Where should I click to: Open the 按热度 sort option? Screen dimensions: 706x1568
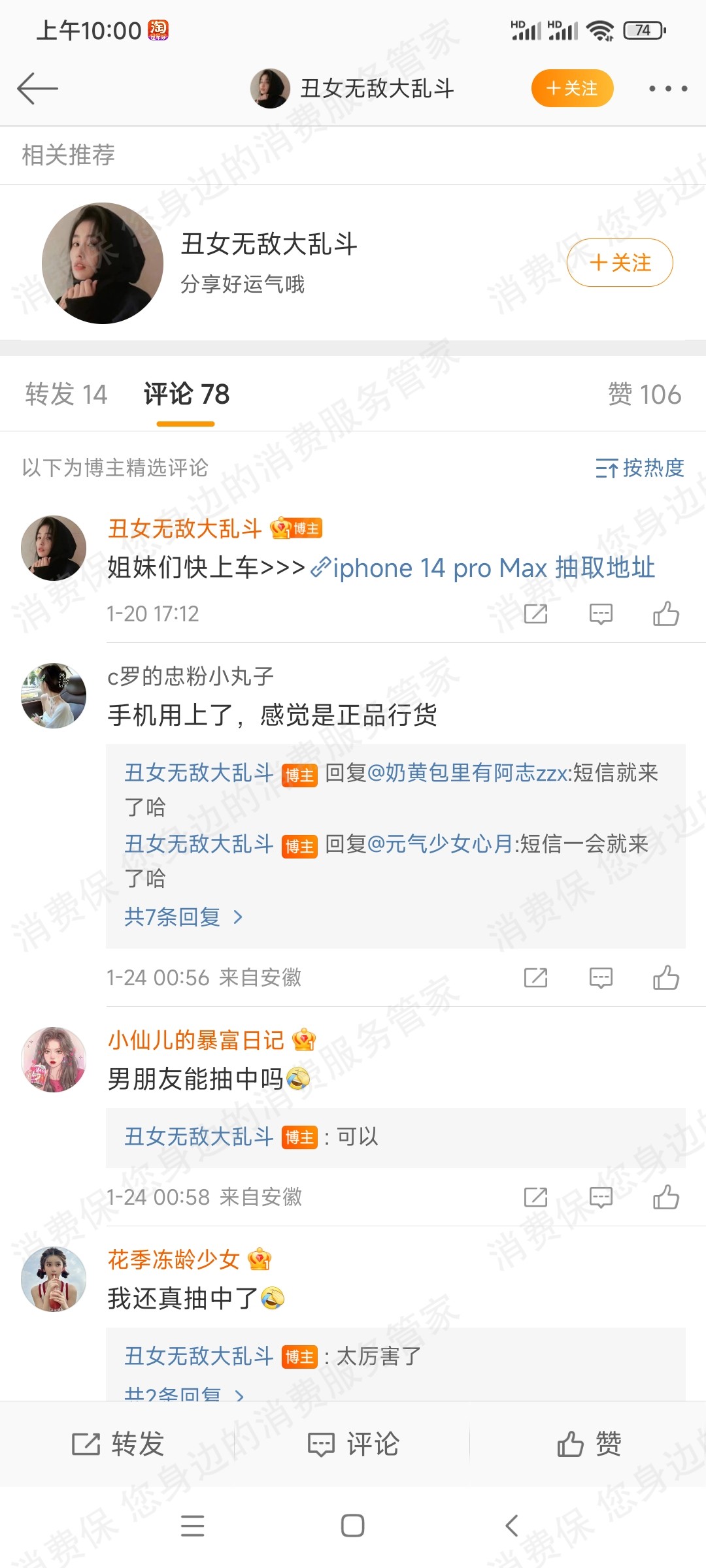(x=639, y=468)
